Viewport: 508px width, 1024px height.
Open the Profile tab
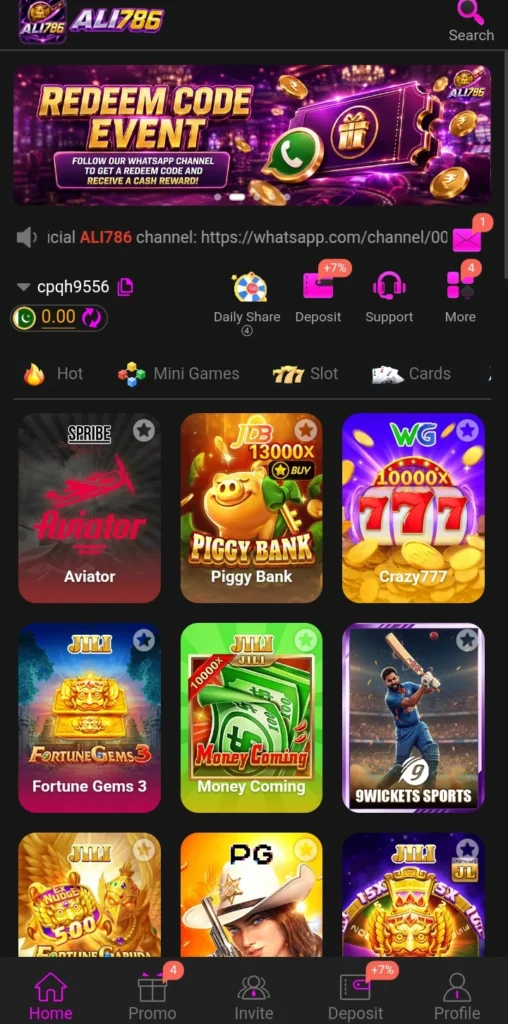tap(457, 994)
